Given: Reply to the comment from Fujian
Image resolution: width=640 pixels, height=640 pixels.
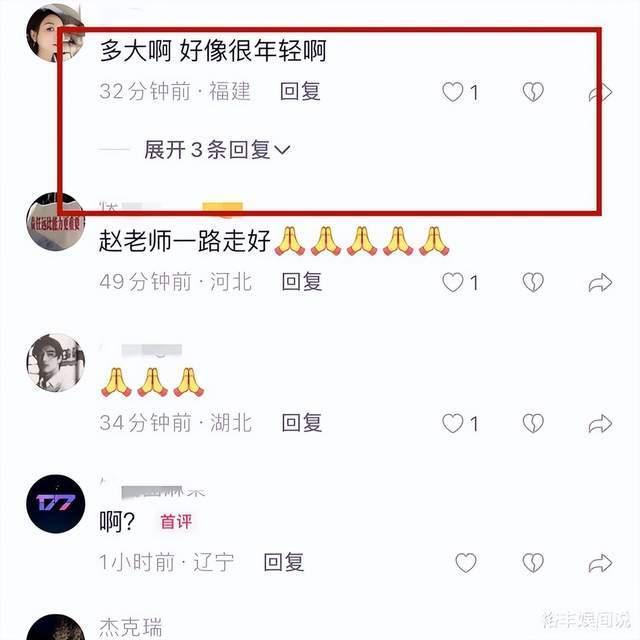Looking at the screenshot, I should pyautogui.click(x=300, y=92).
